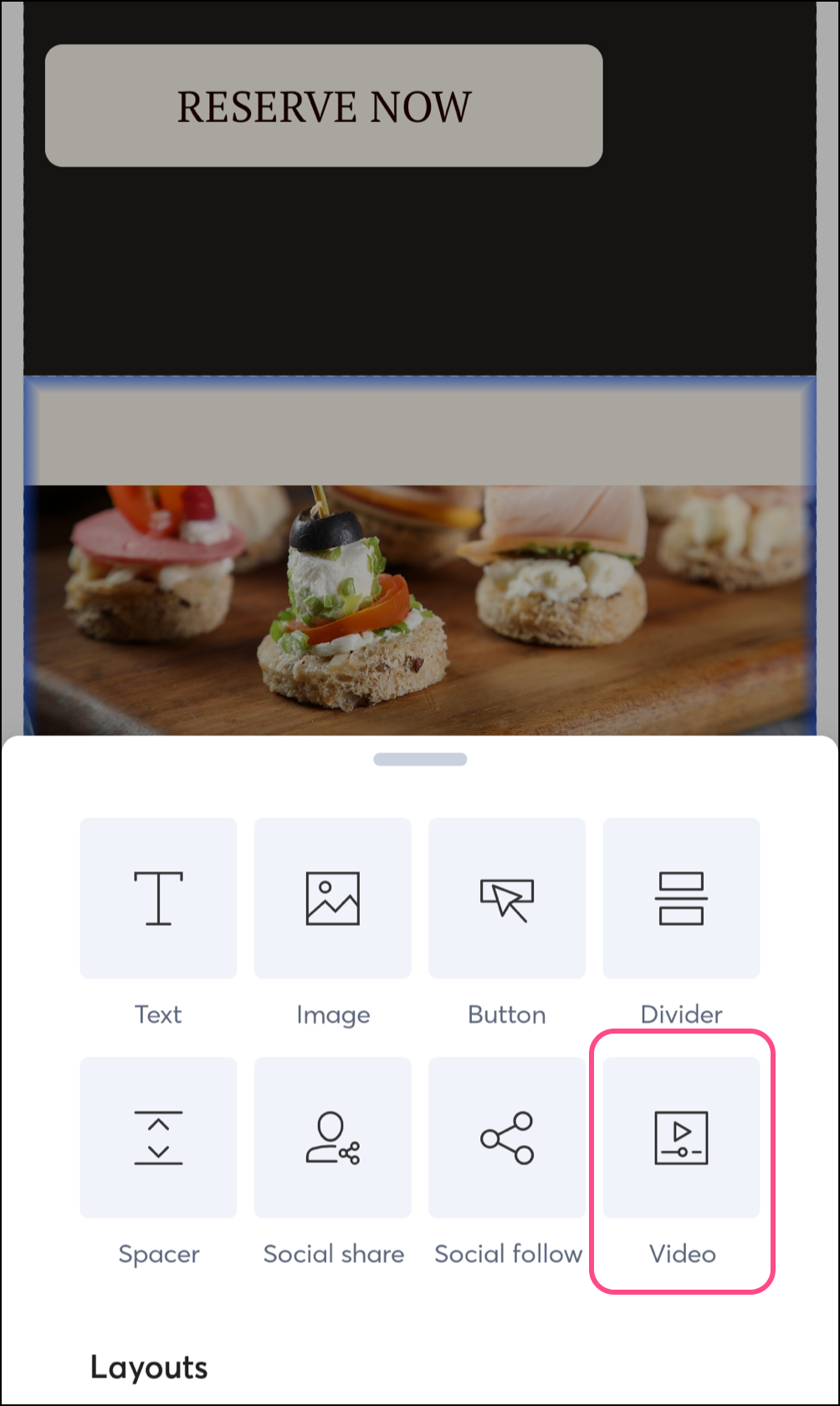Tap the bottom sheet drag handle
840x1406 pixels.
click(x=420, y=759)
